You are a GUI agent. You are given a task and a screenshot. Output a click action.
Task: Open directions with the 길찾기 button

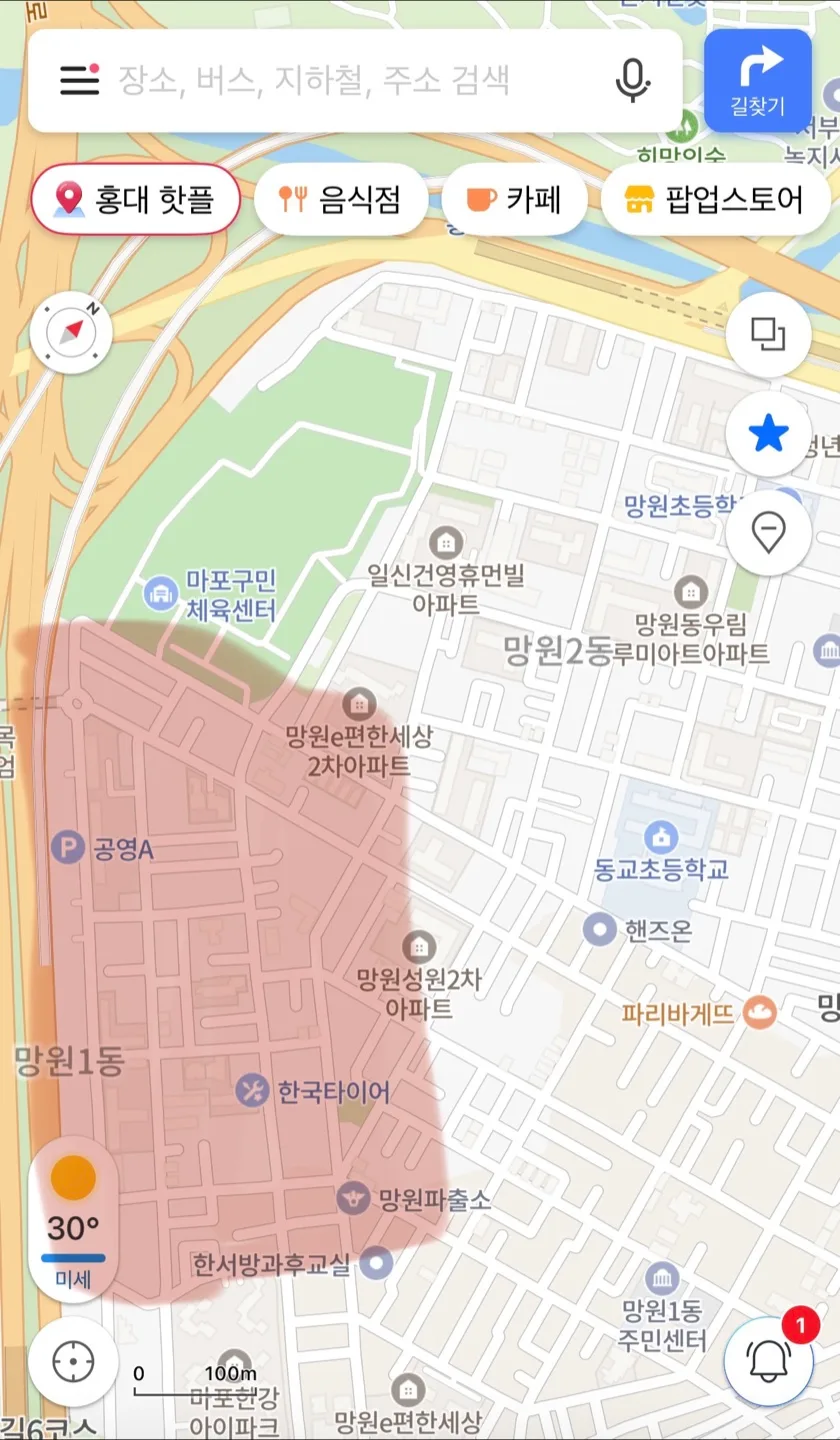tap(757, 80)
